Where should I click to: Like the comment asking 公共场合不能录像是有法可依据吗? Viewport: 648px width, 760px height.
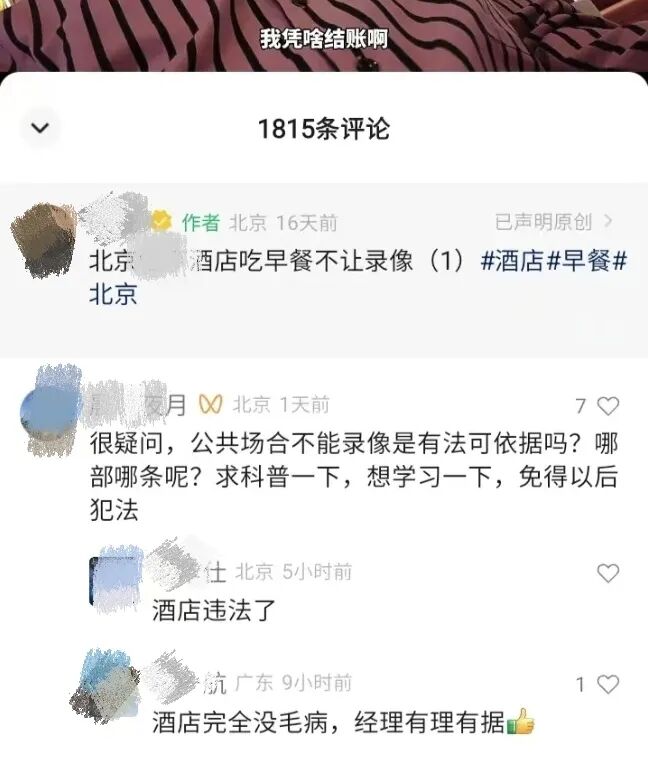(607, 406)
